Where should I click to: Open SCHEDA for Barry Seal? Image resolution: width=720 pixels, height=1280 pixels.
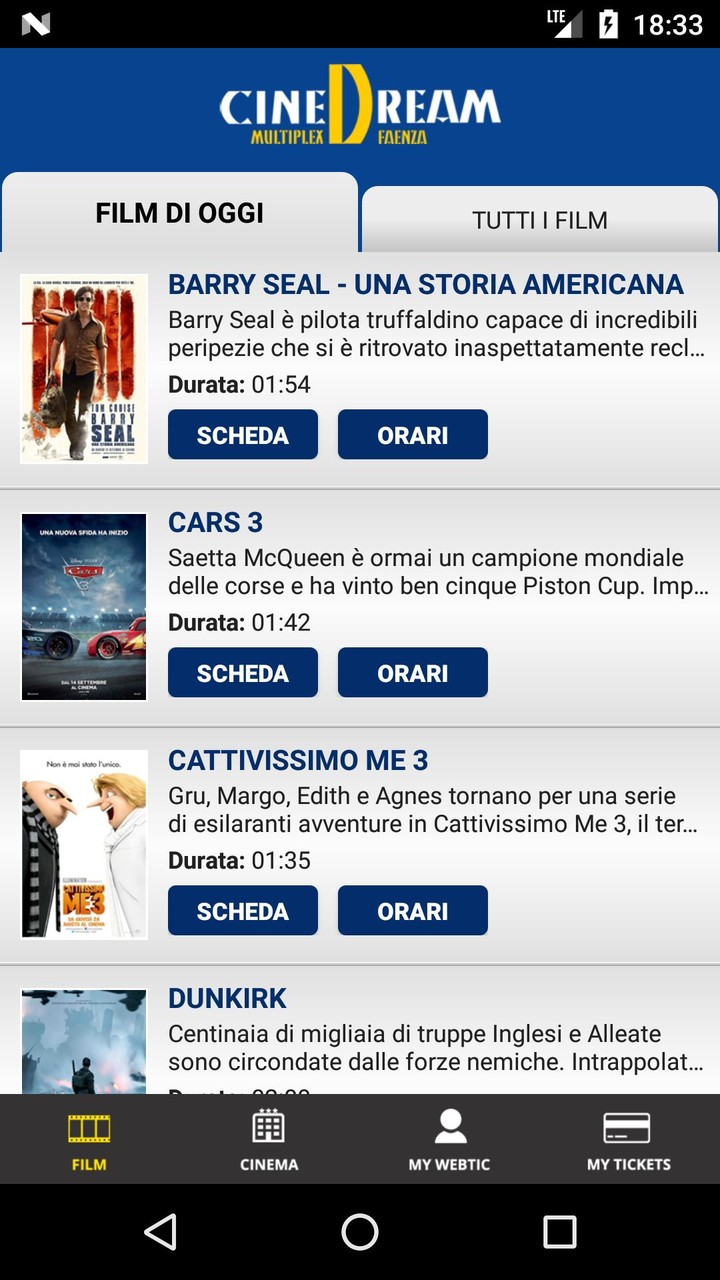pos(242,434)
